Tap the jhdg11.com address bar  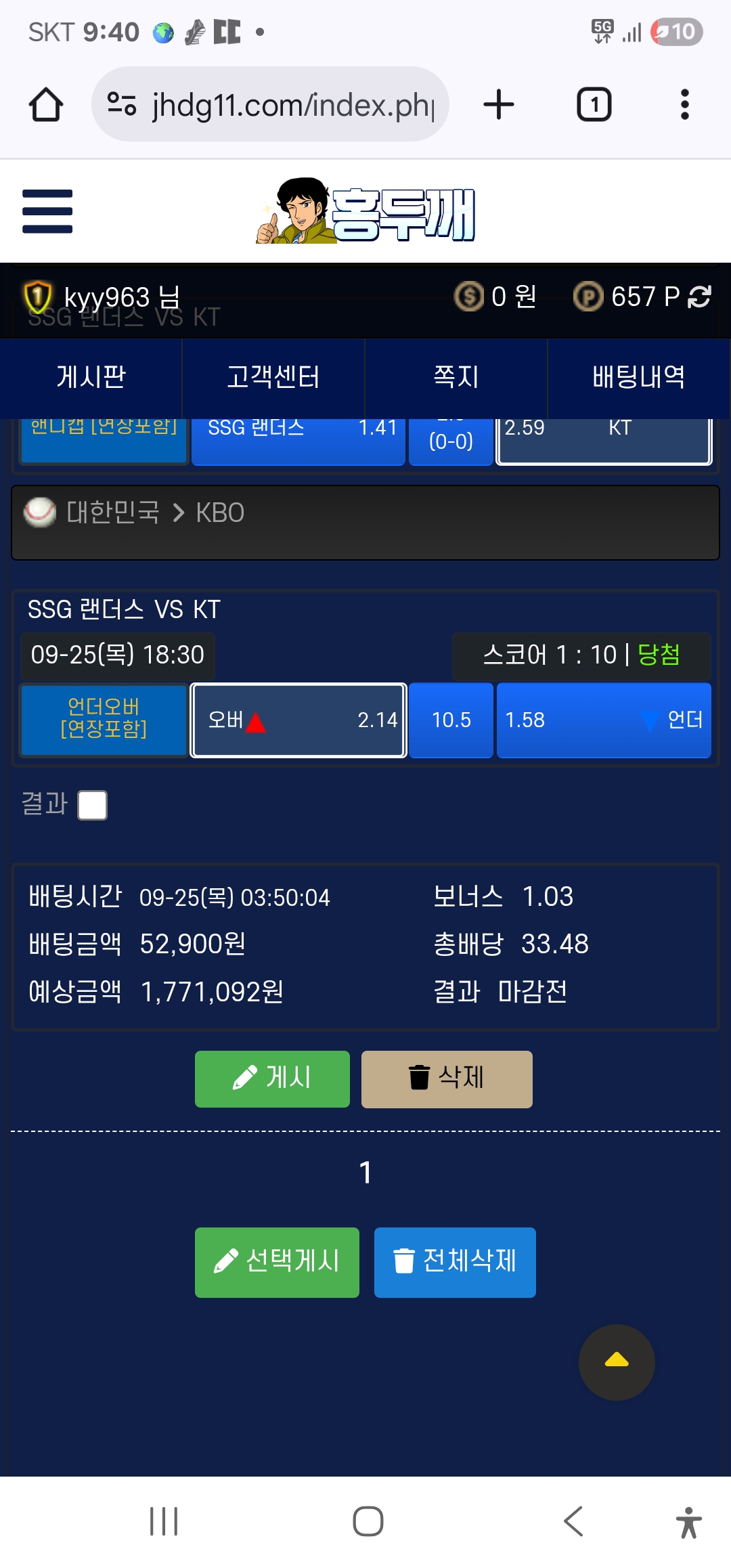271,105
